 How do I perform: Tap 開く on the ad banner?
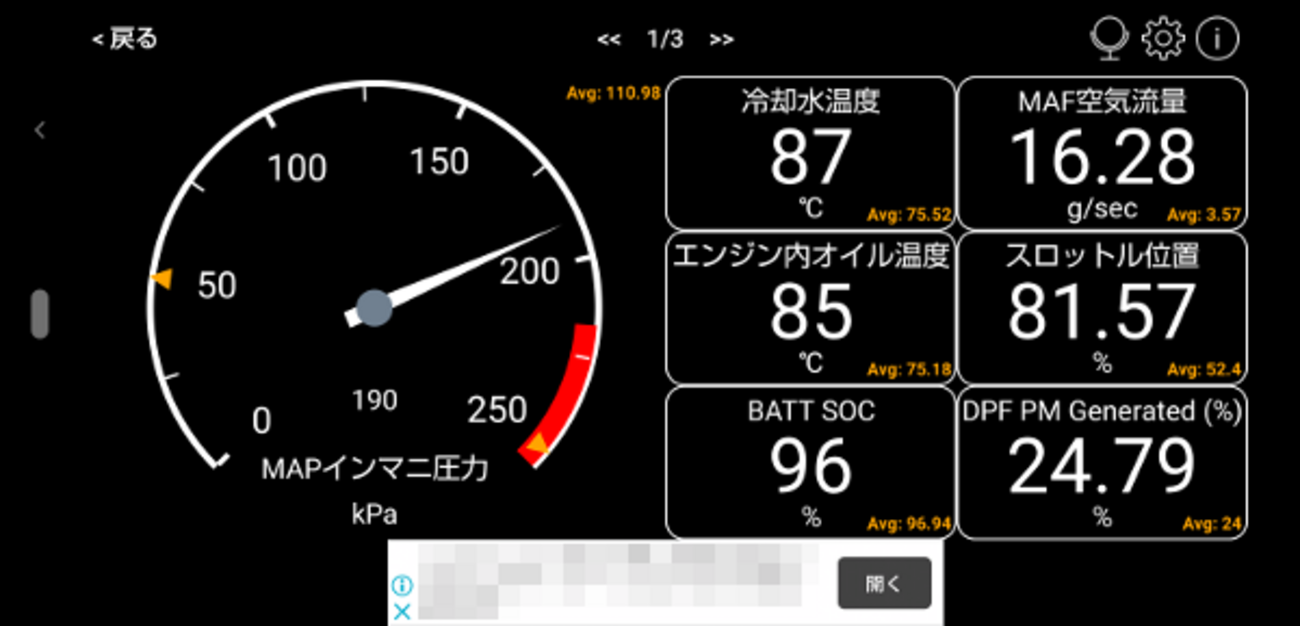[884, 583]
